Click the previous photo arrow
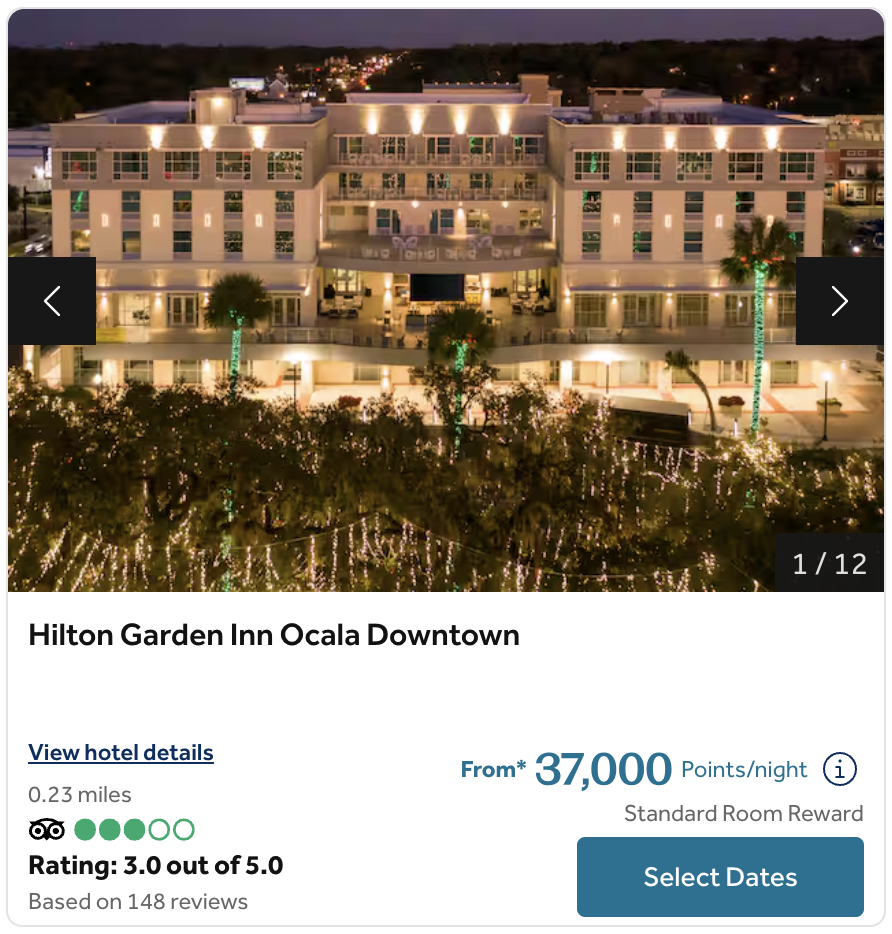Screen dimensions: 892x934 pos(53,300)
